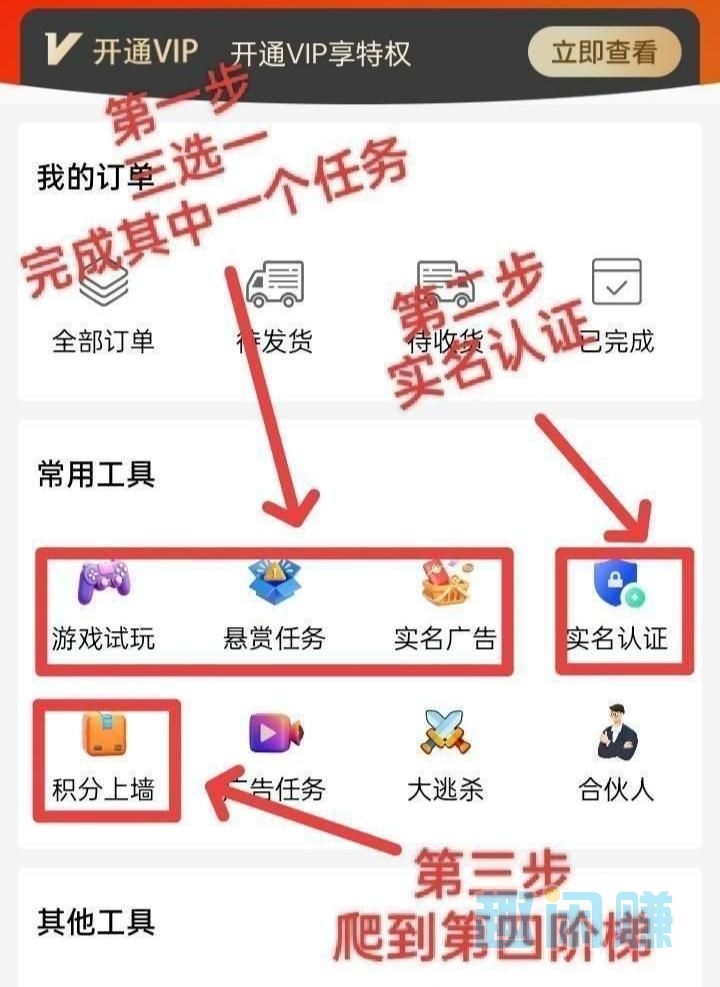Open 实名广告 tool
The image size is (720, 987).
click(x=445, y=605)
